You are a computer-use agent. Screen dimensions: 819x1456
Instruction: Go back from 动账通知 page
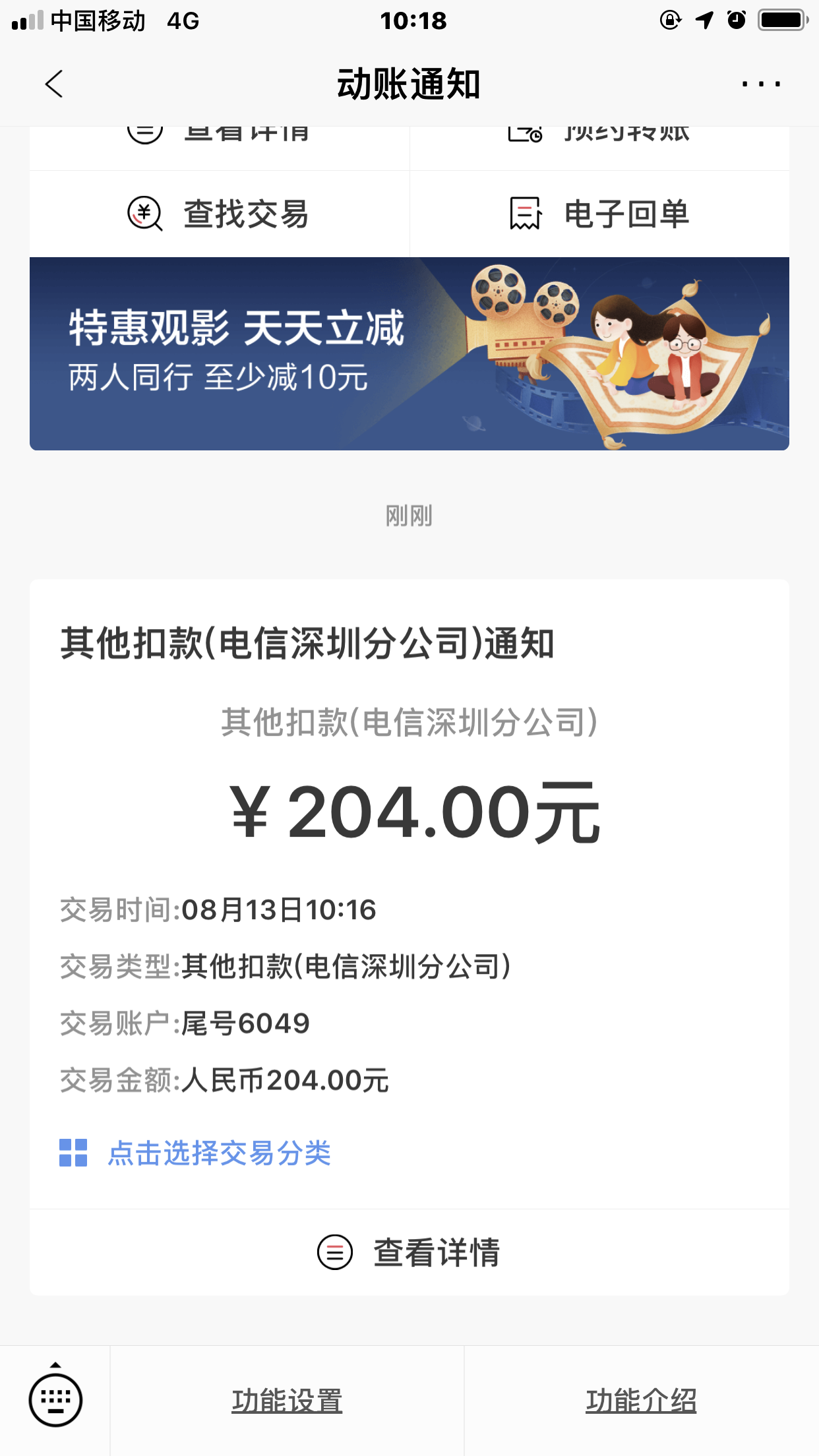(x=54, y=84)
